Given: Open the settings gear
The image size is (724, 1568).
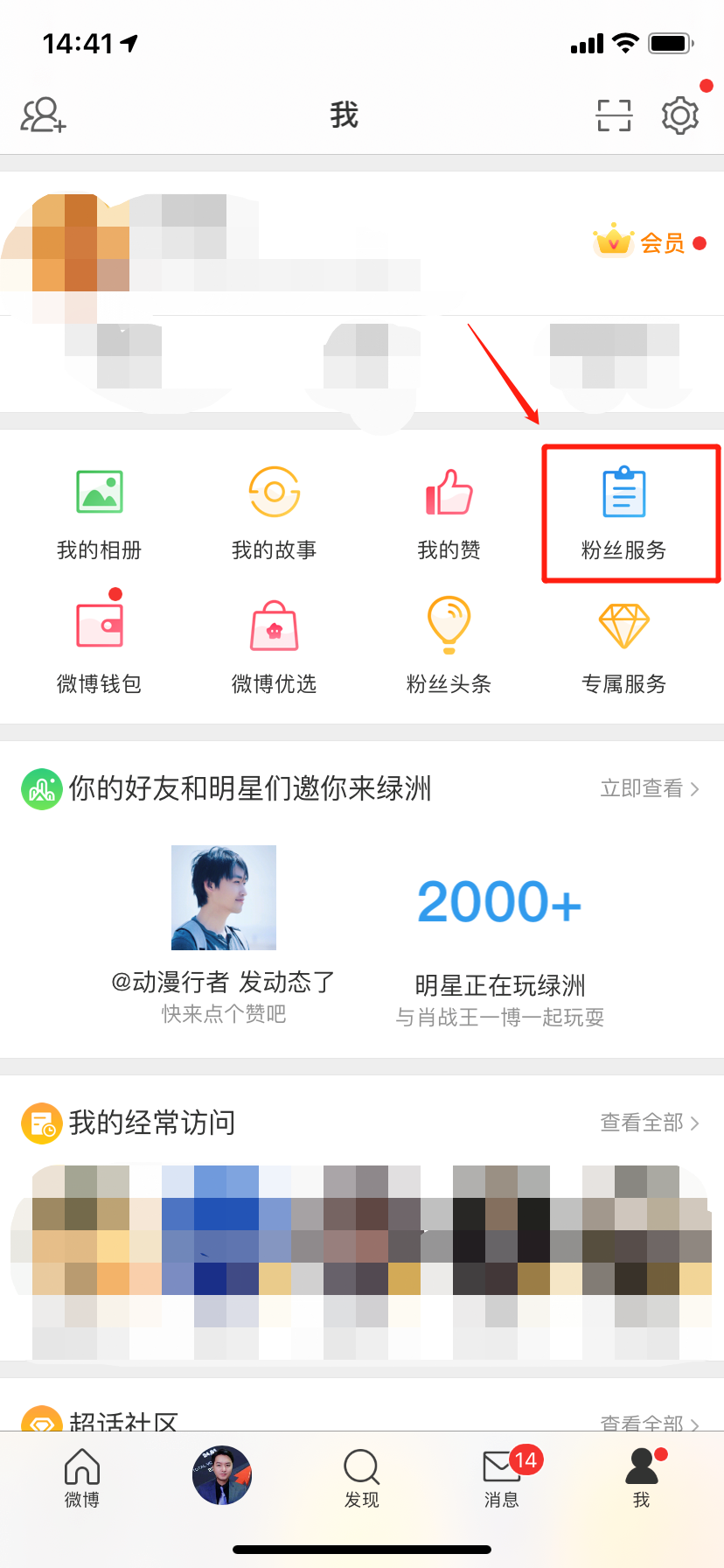Looking at the screenshot, I should point(680,115).
